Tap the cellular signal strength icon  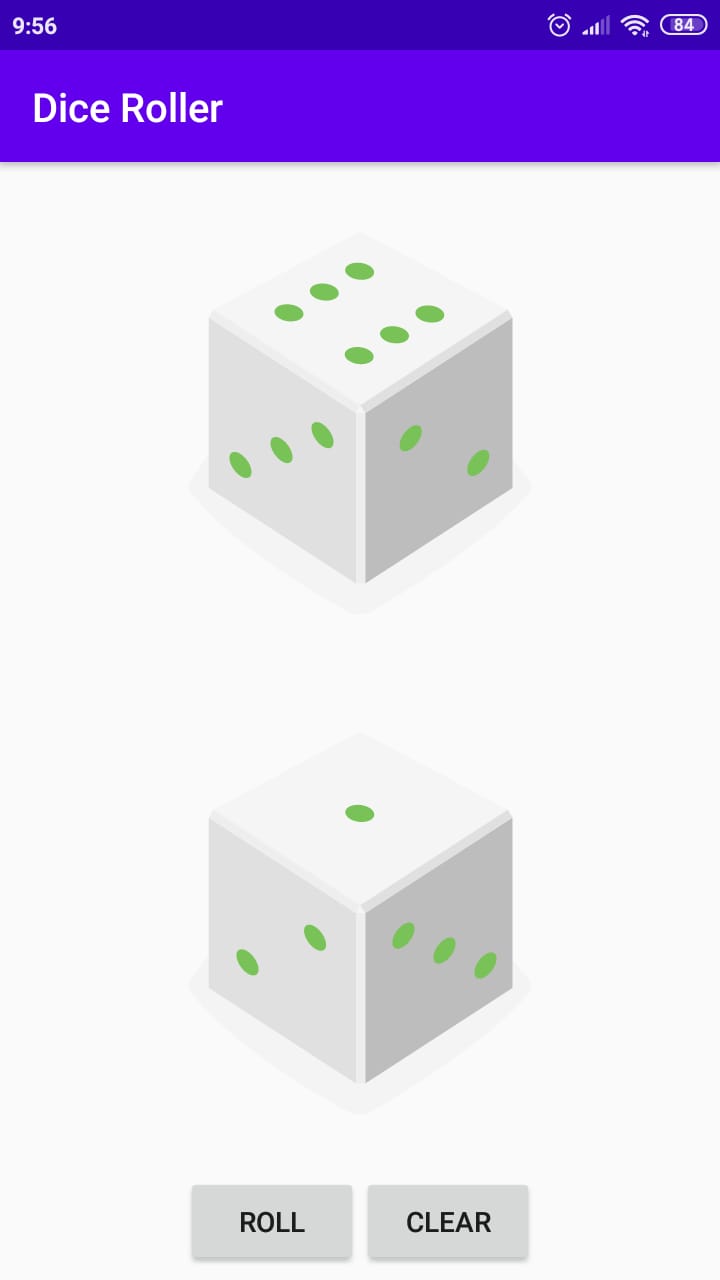tap(596, 24)
